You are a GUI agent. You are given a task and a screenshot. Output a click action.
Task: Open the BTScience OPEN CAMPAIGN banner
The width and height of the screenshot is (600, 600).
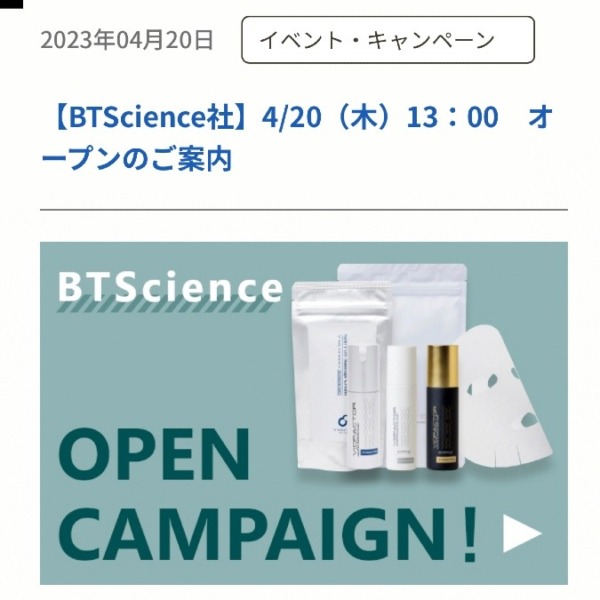pyautogui.click(x=303, y=413)
